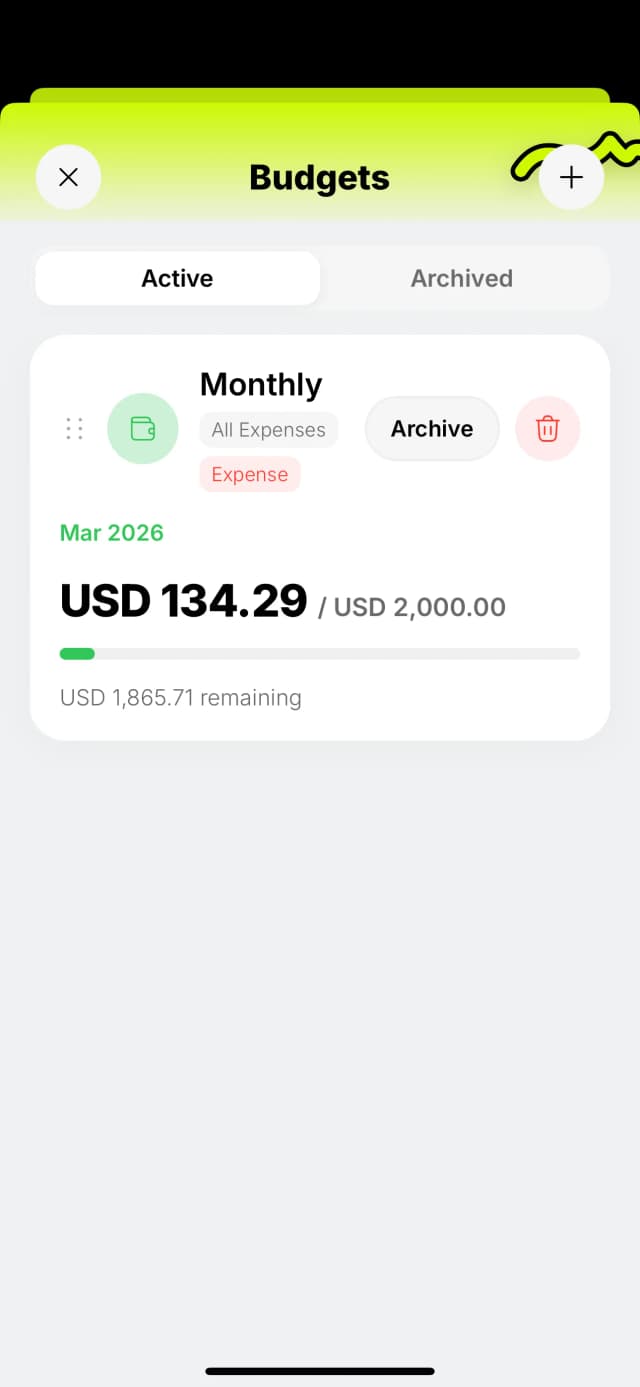Add a new budget
The width and height of the screenshot is (640, 1387).
coord(571,178)
